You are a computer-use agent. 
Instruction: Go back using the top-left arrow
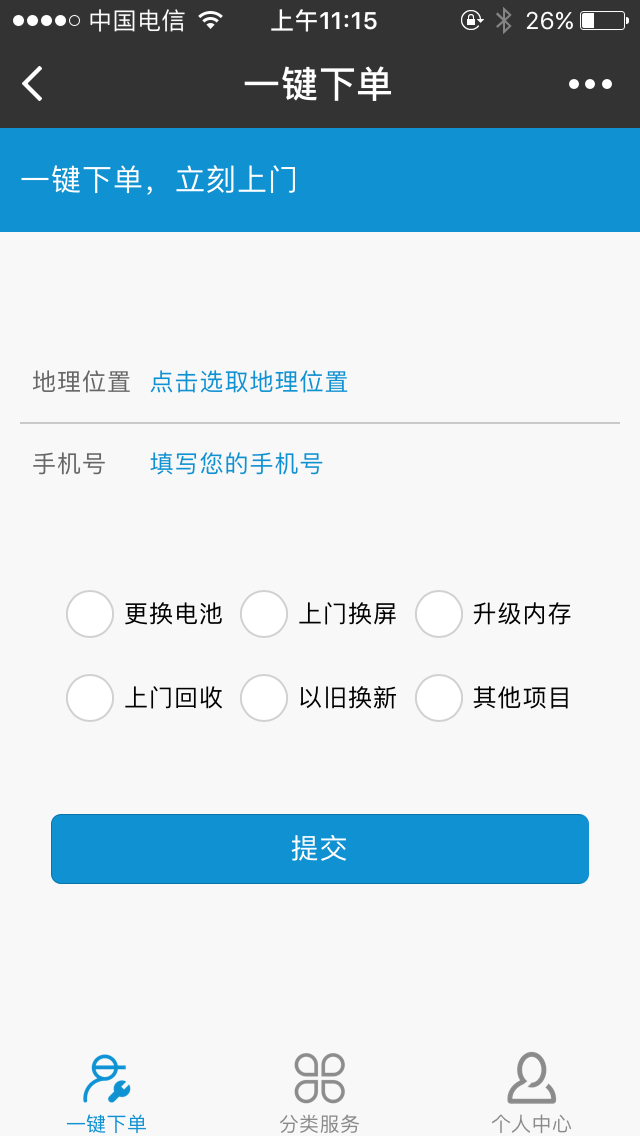click(33, 84)
